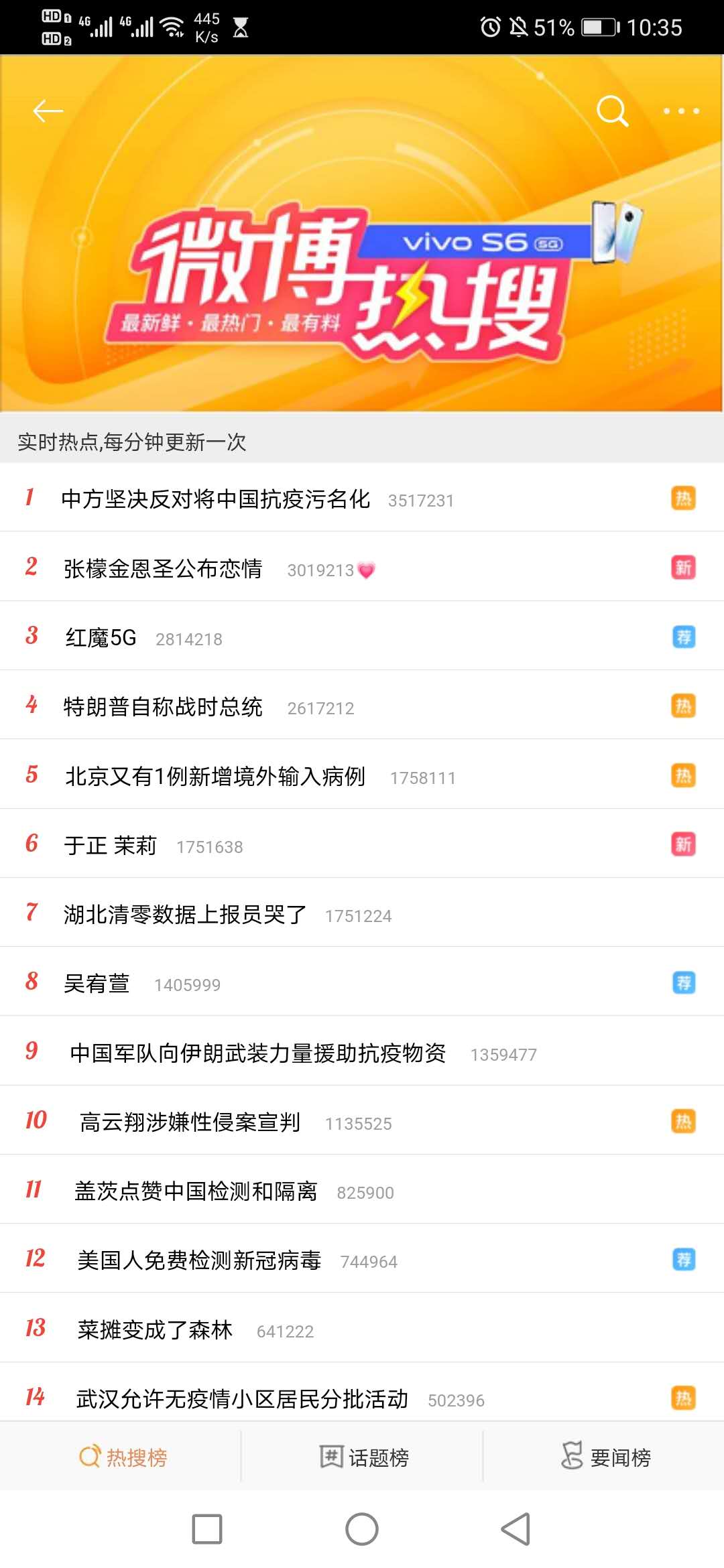This screenshot has width=724, height=1568.
Task: Open hot topic 中方坚决反对将中国抗疫污名化
Action: point(215,499)
